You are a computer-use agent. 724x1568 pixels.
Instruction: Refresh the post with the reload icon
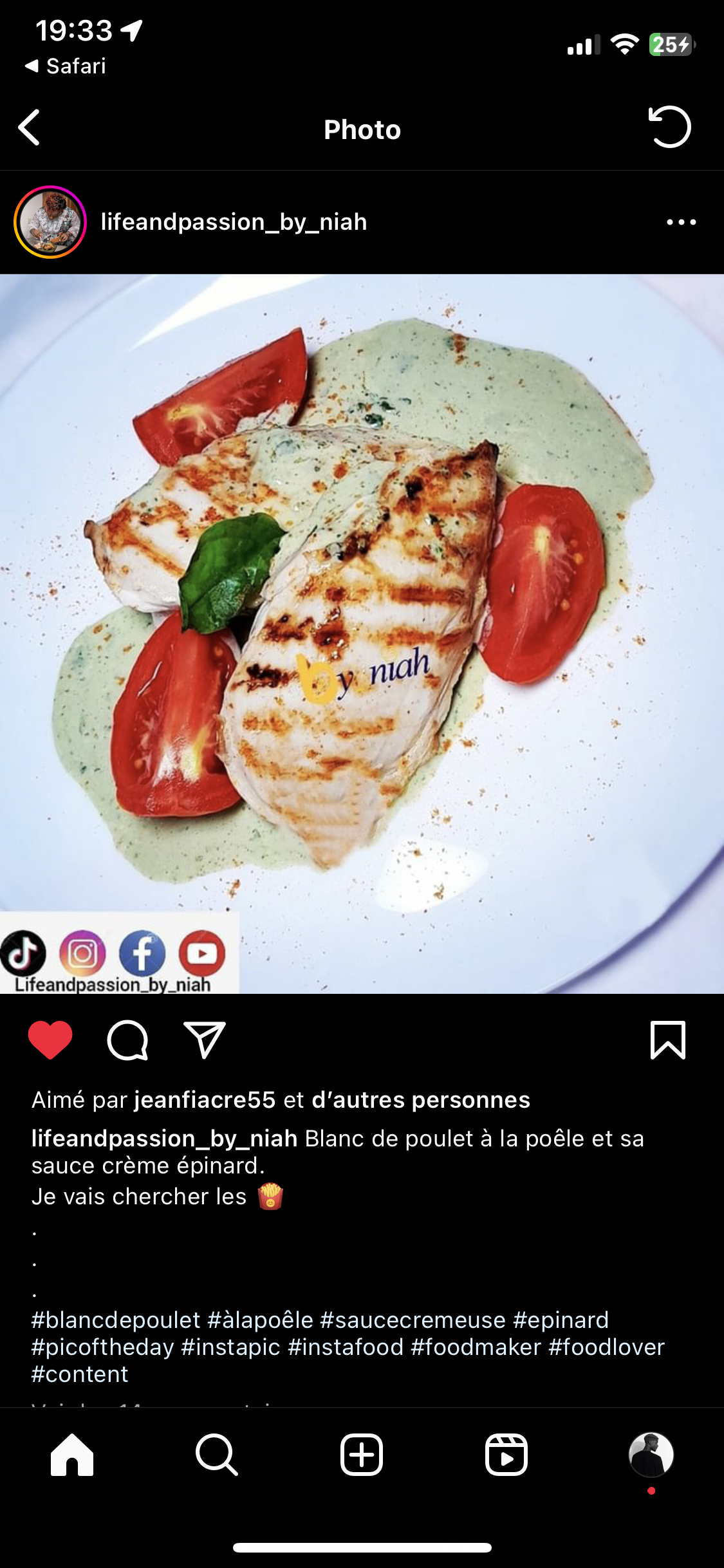coord(669,127)
